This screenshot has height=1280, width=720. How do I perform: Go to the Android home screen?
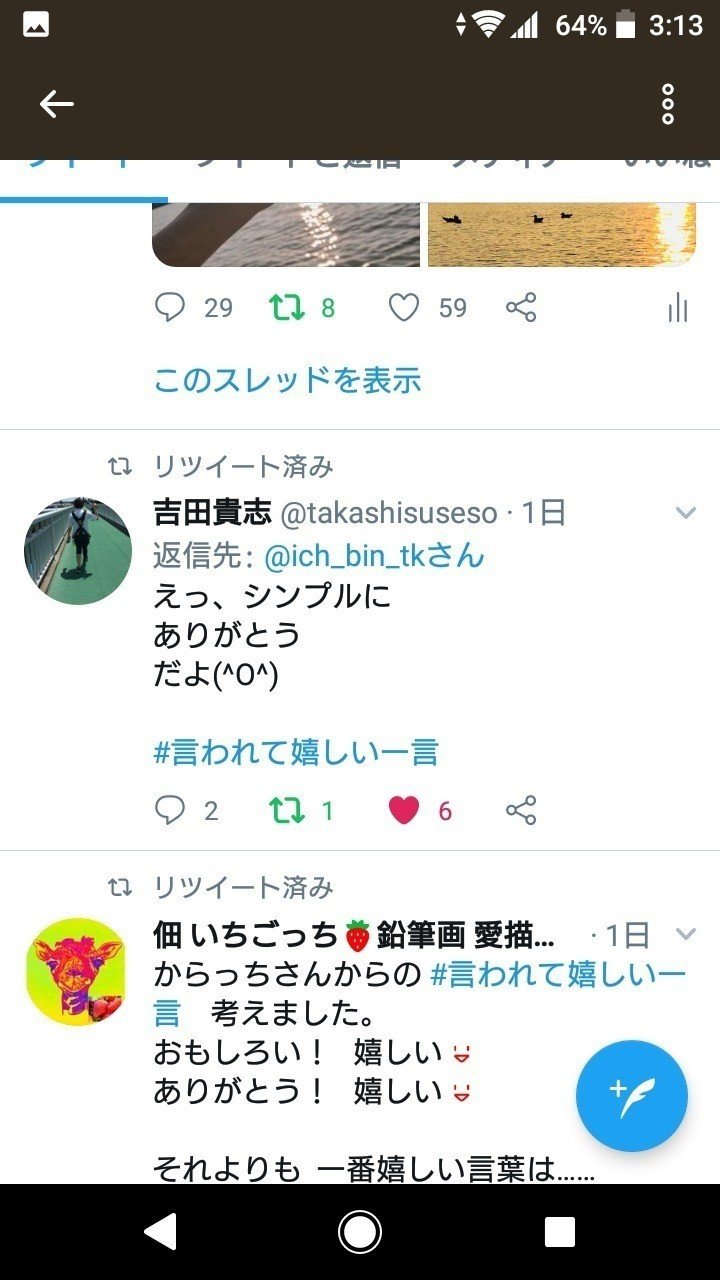point(359,1232)
